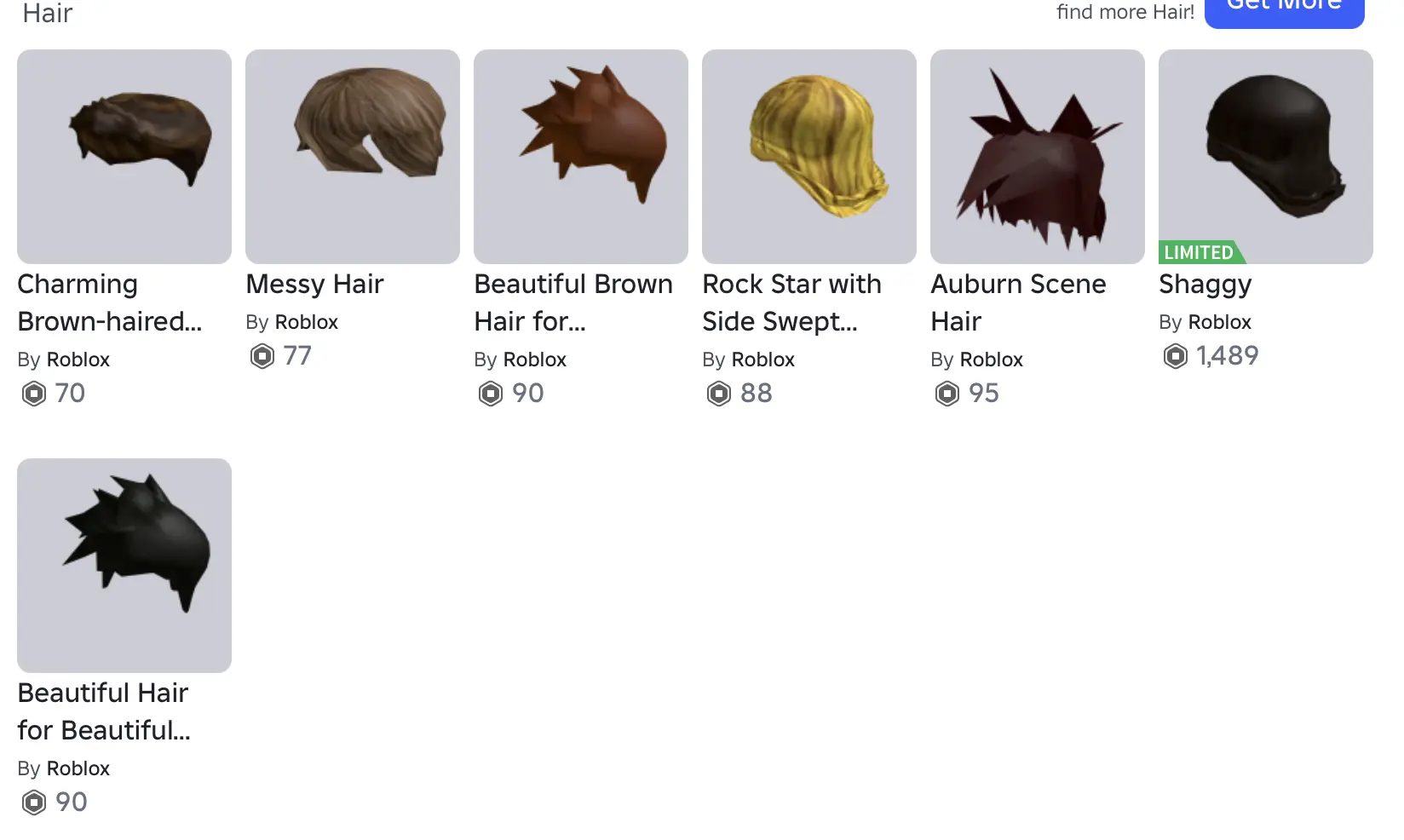Open Roblox creator link under Messy Hair
The height and width of the screenshot is (840, 1404).
(307, 322)
